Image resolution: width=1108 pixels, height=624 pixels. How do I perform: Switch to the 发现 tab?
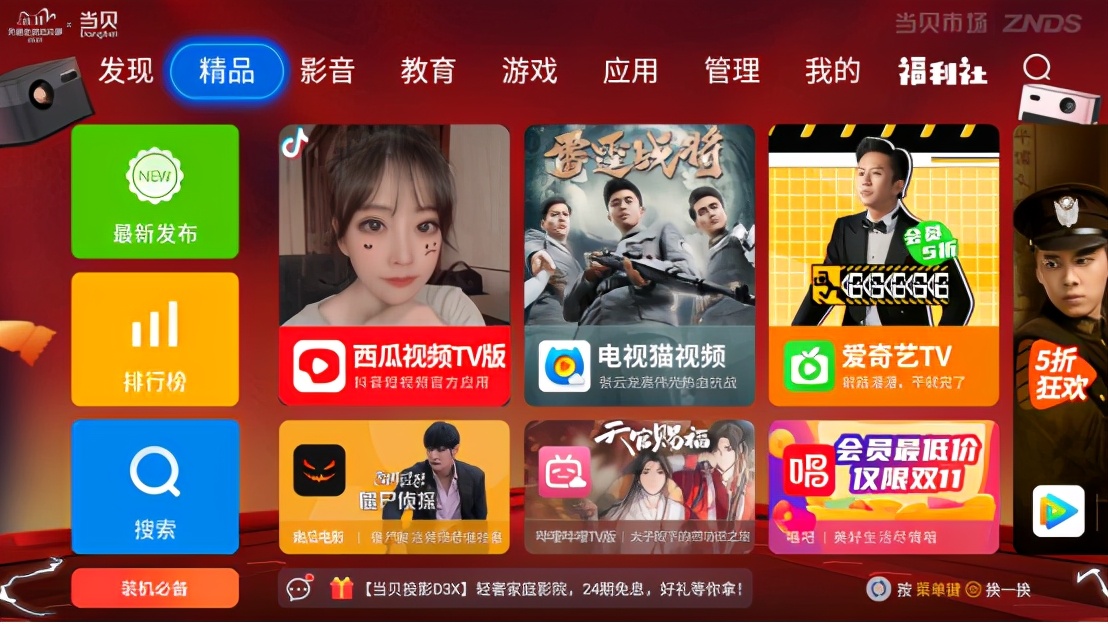point(126,71)
